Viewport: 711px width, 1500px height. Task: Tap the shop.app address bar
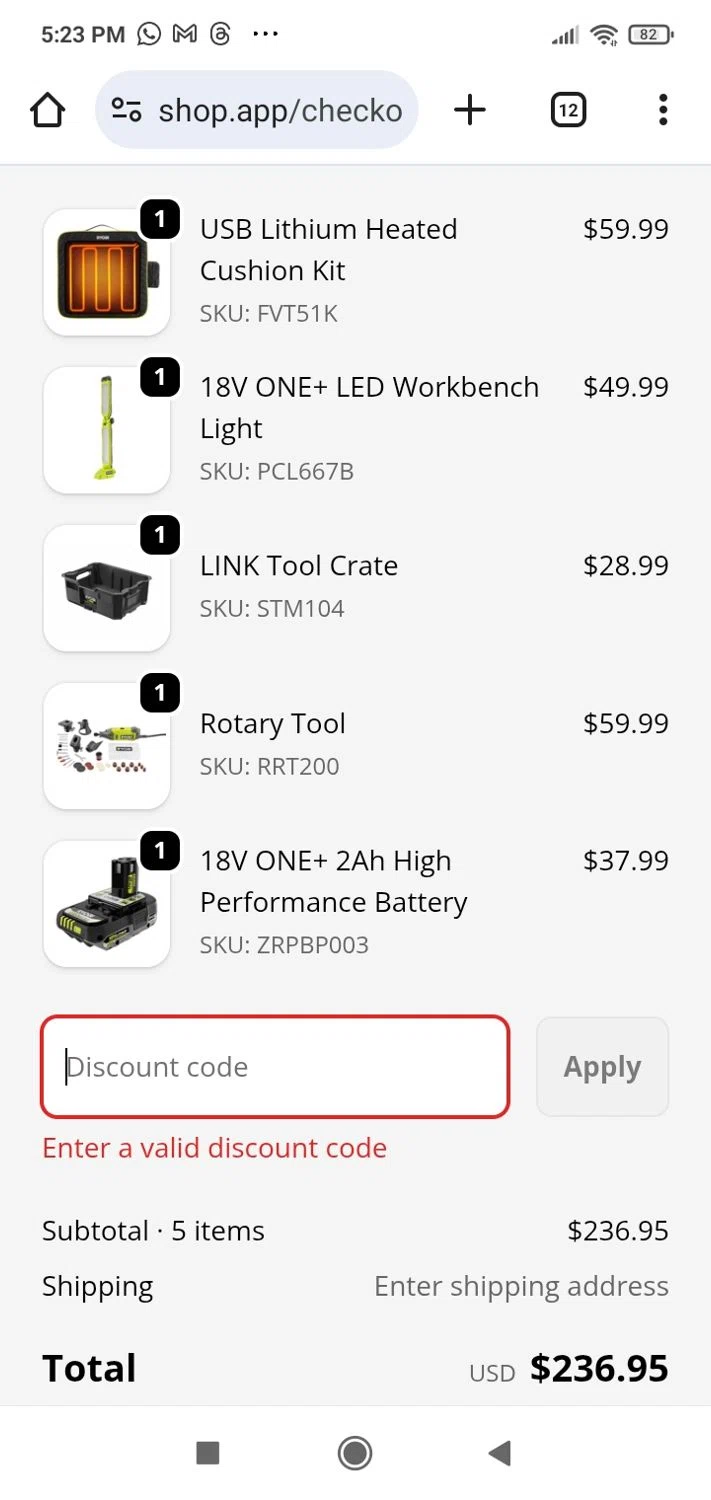pyautogui.click(x=280, y=110)
